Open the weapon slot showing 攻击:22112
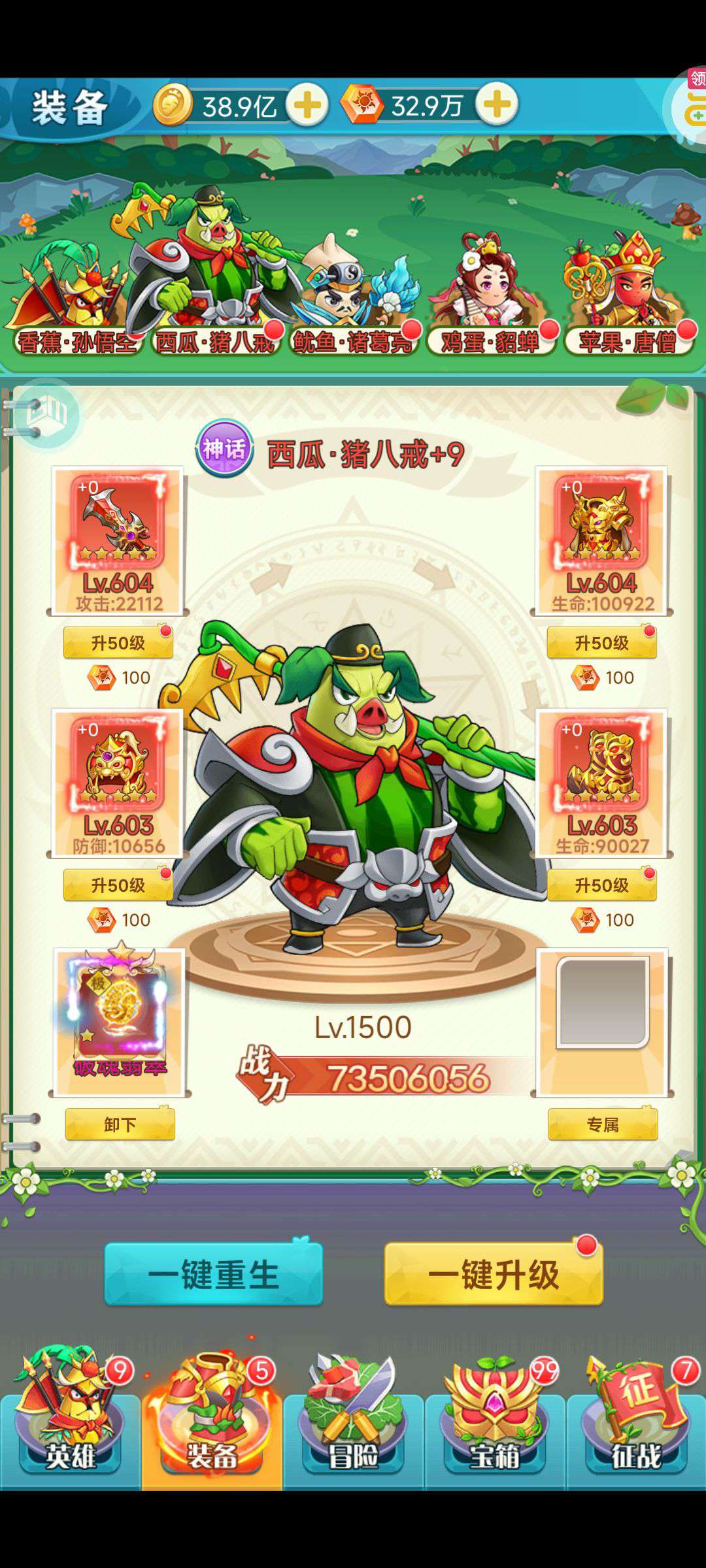 [x=118, y=540]
